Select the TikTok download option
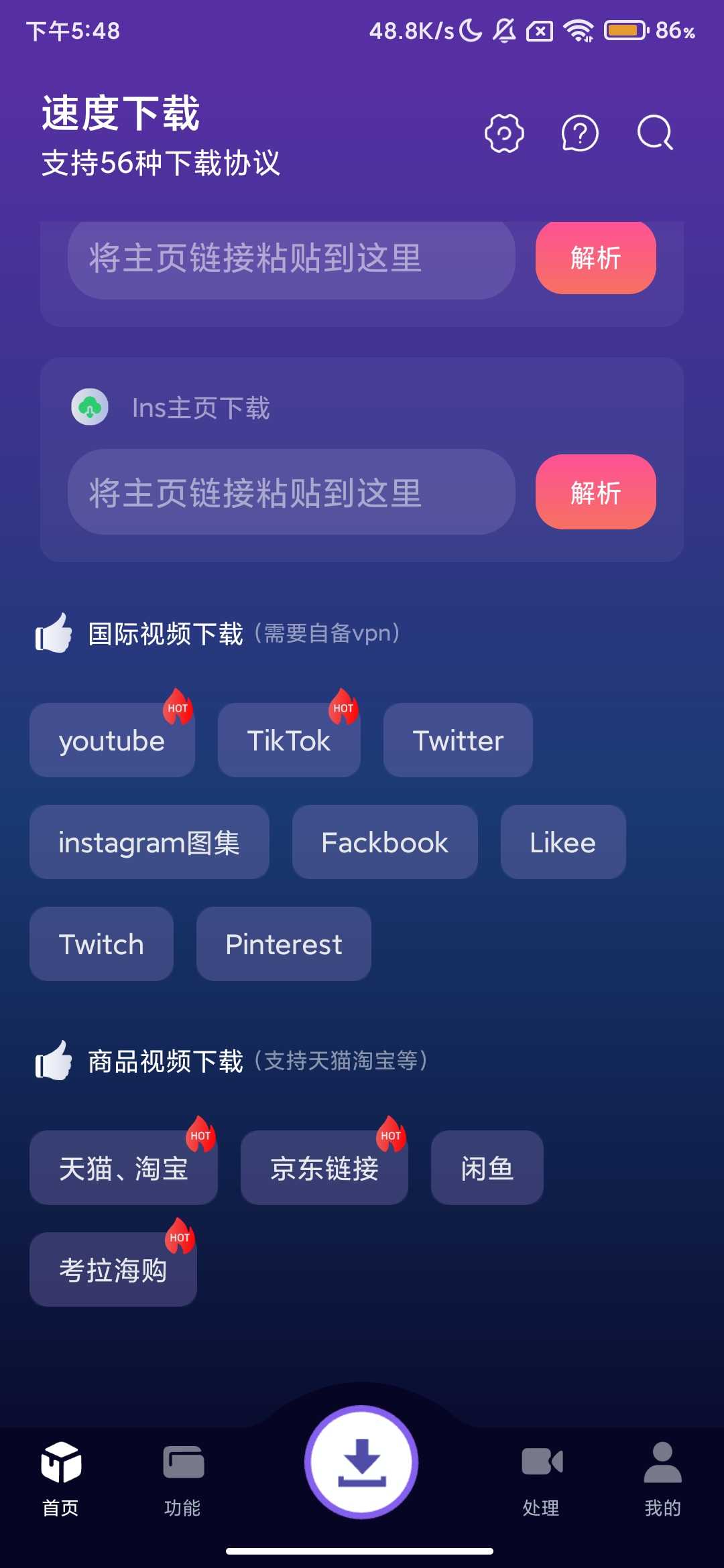The height and width of the screenshot is (1568, 724). [x=288, y=740]
